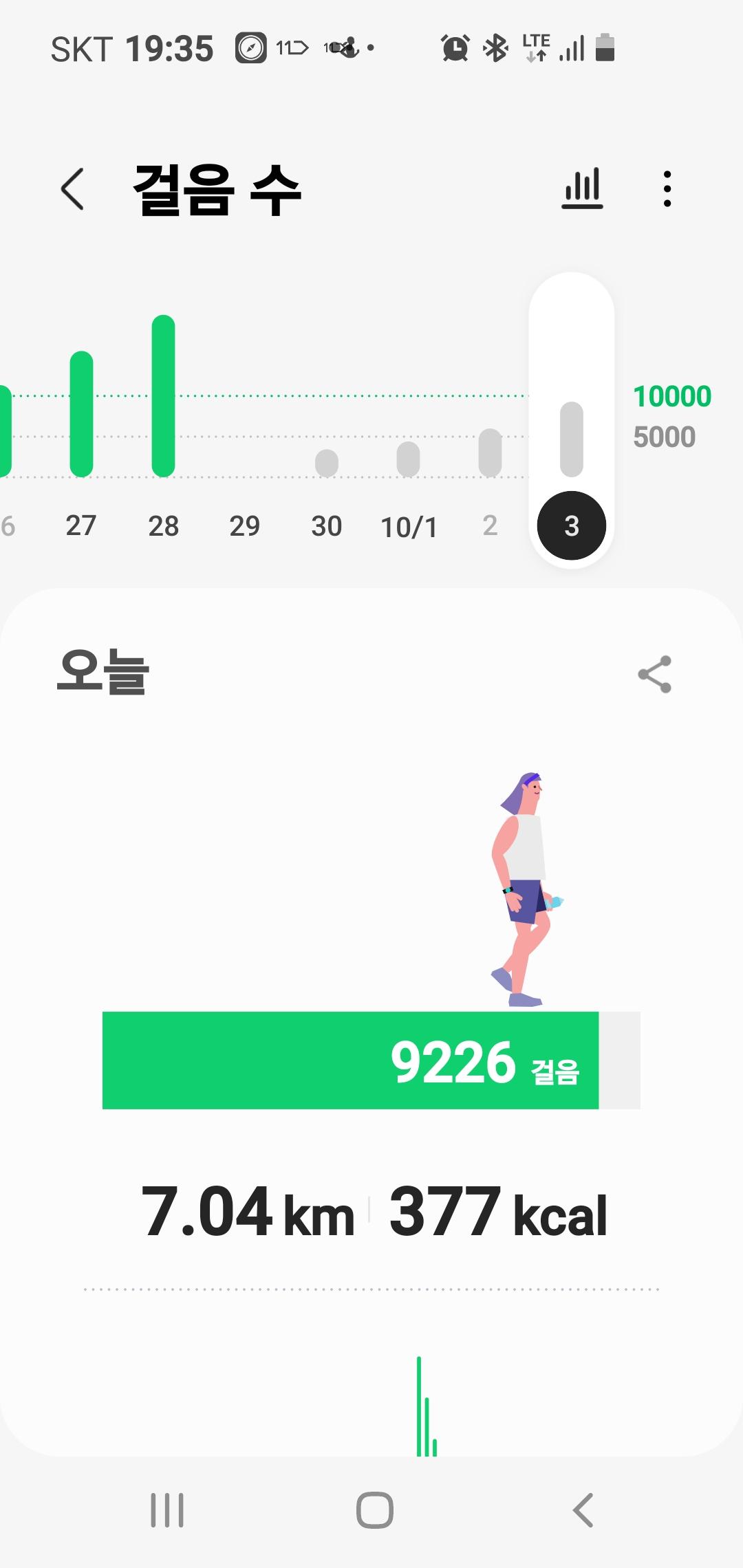
Task: Open the recent apps view
Action: pos(167,1510)
